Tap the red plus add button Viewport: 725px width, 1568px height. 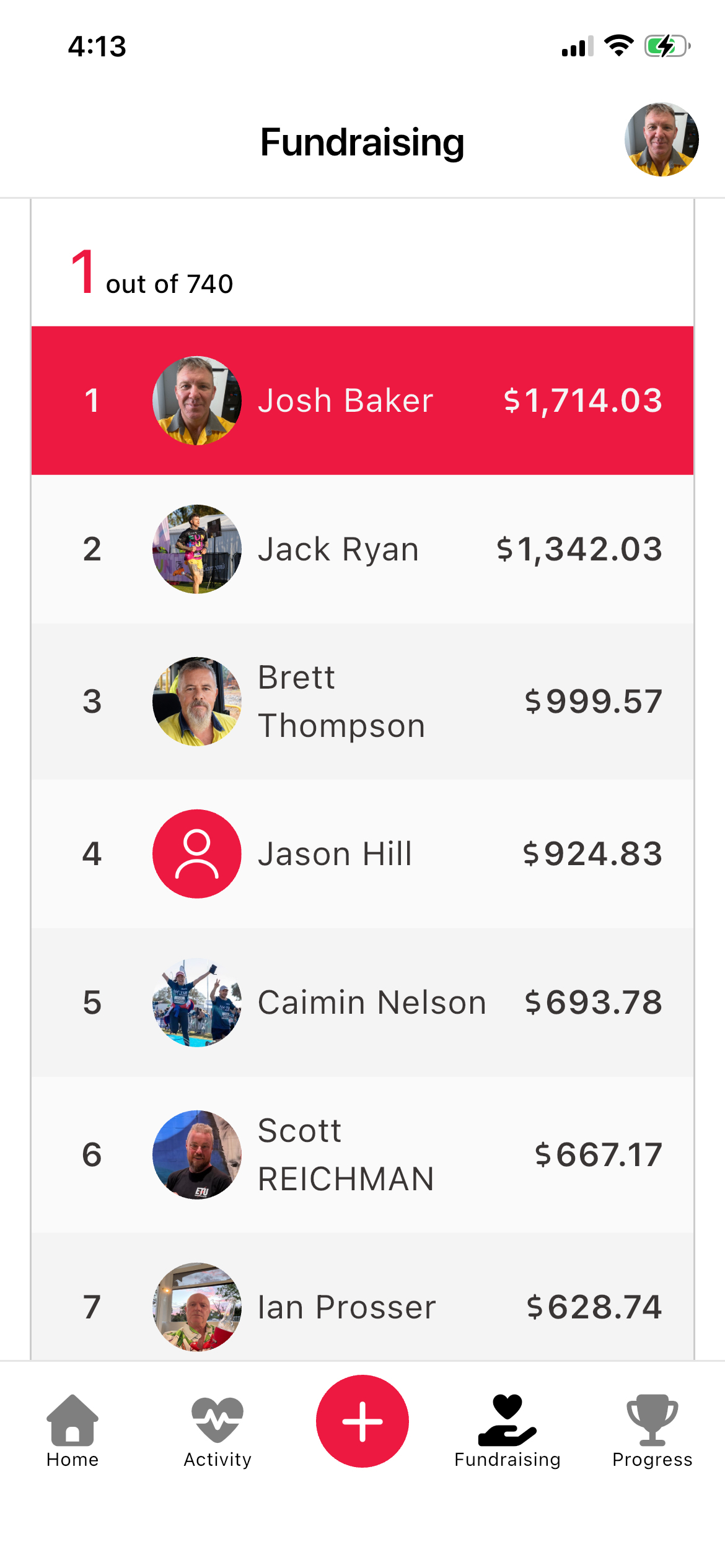[x=362, y=1421]
